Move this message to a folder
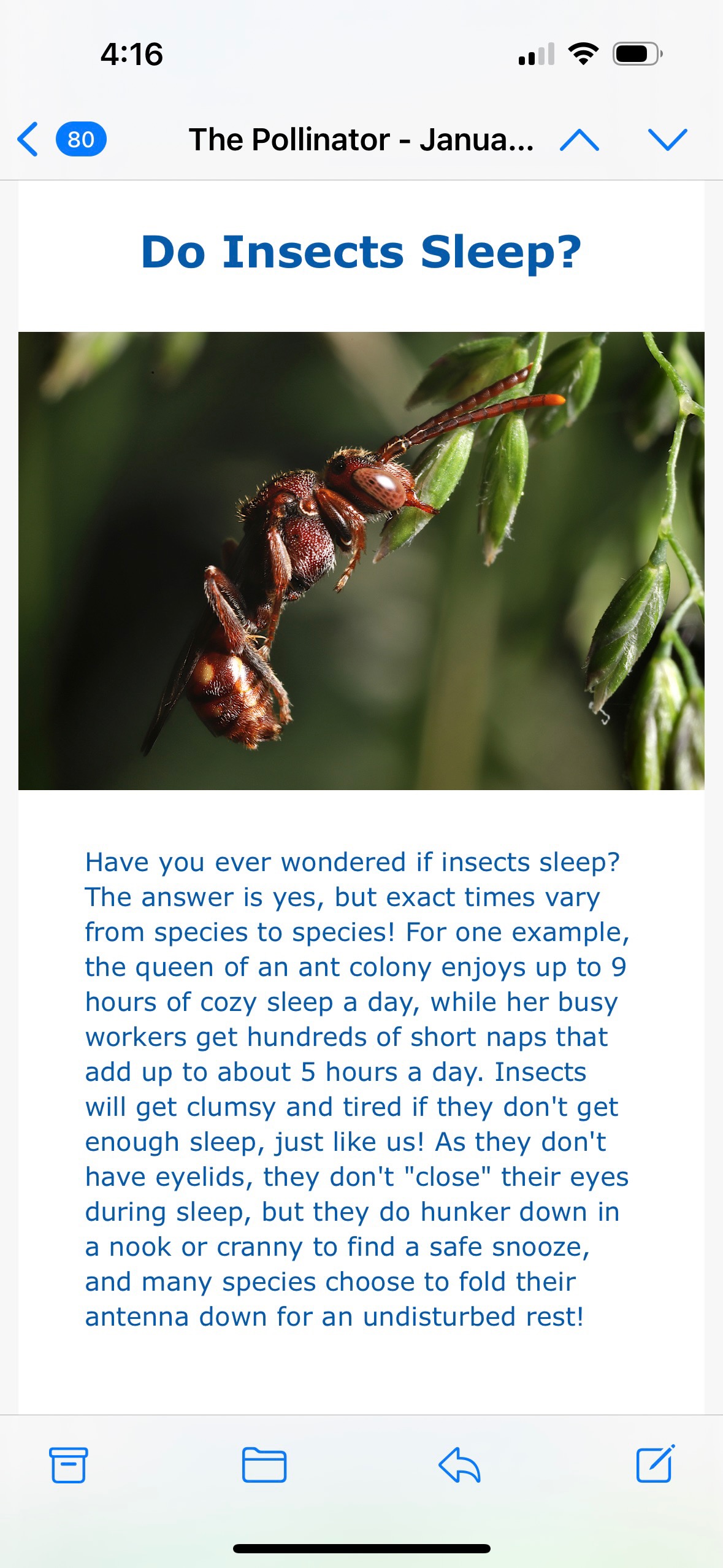The height and width of the screenshot is (1568, 723). click(264, 1465)
